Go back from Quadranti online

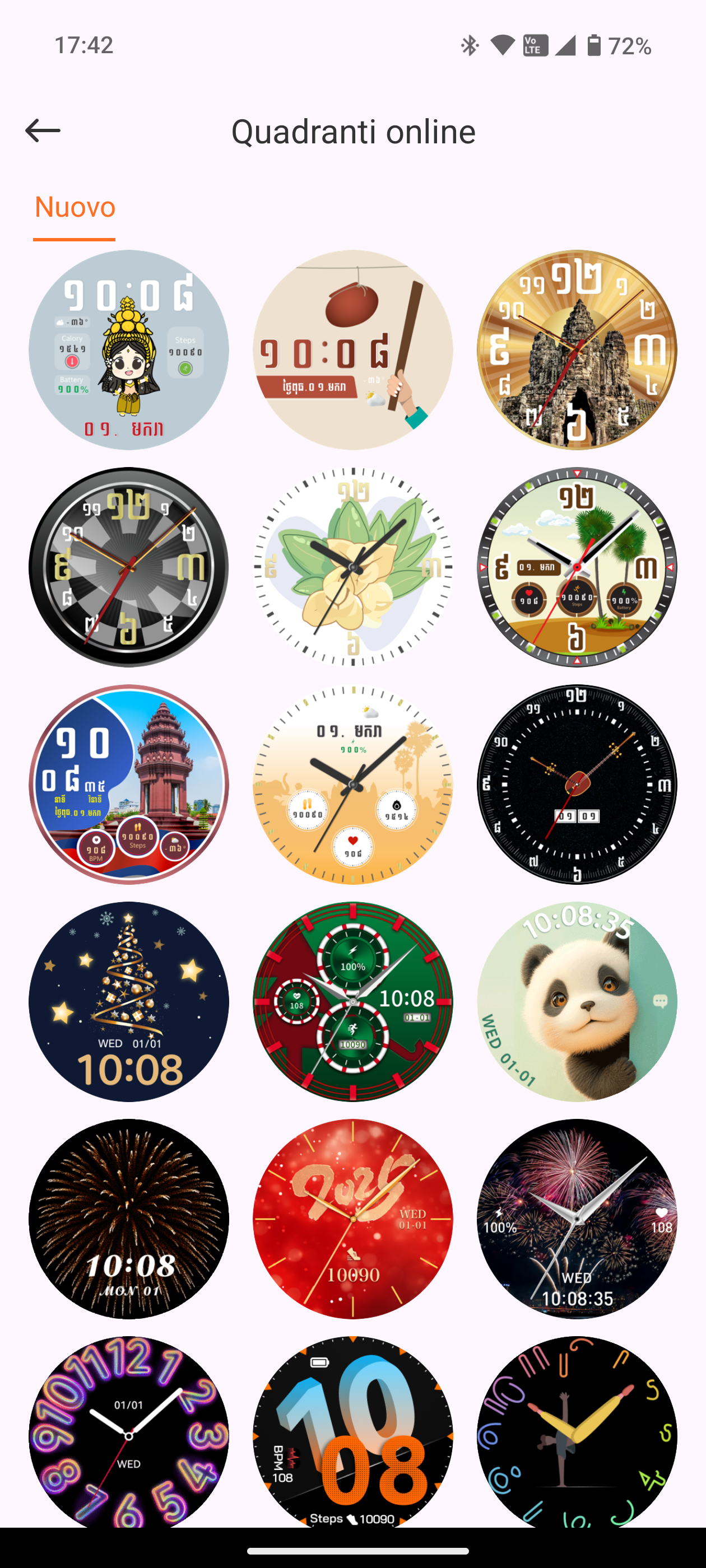[x=43, y=131]
